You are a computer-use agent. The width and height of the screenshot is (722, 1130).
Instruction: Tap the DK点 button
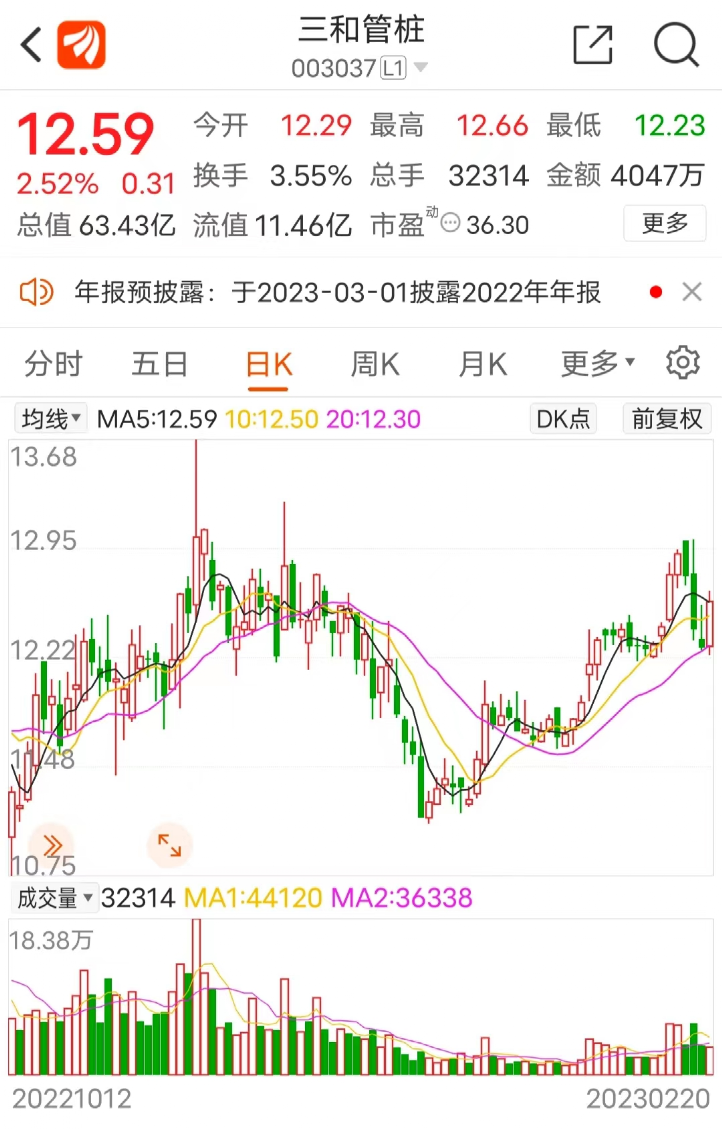(563, 418)
